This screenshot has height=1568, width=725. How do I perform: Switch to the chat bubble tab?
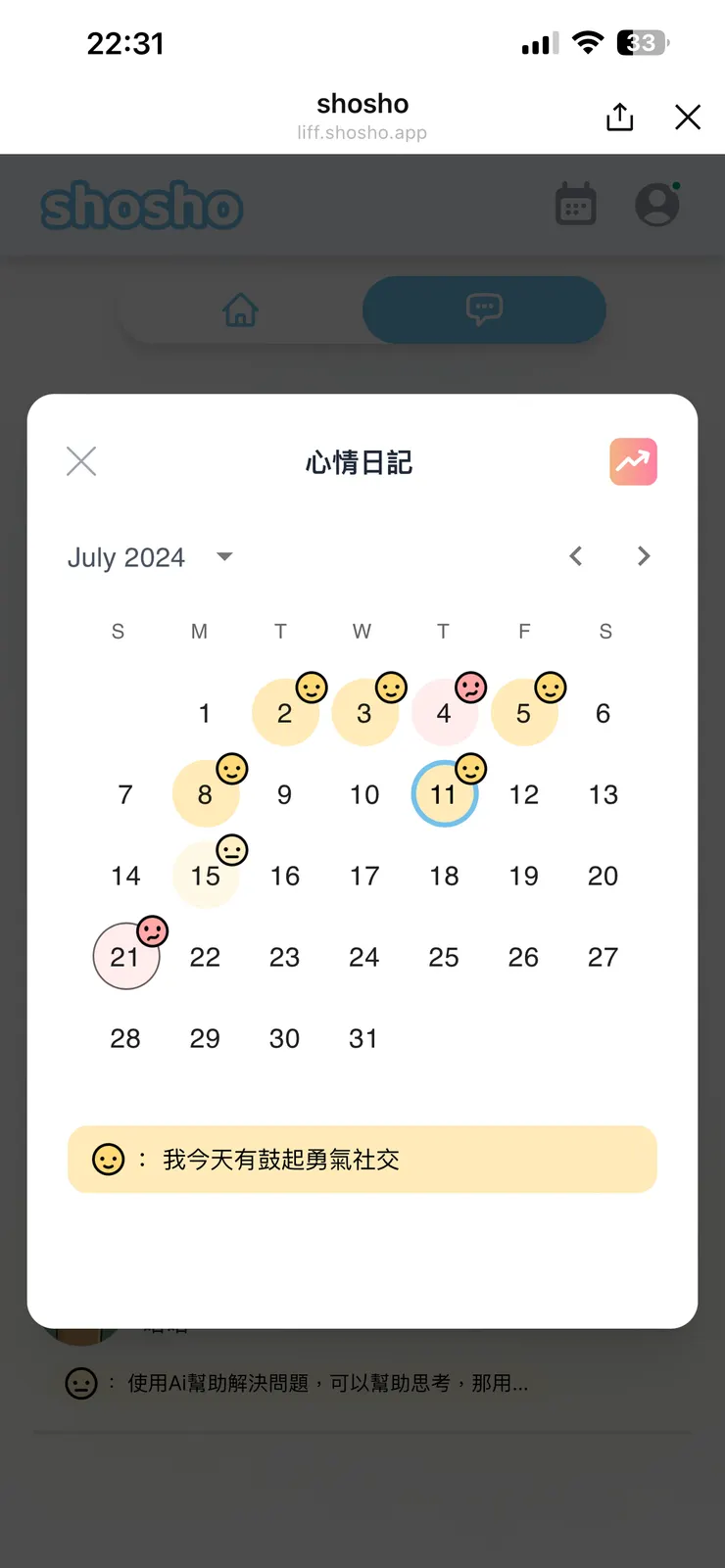click(484, 309)
